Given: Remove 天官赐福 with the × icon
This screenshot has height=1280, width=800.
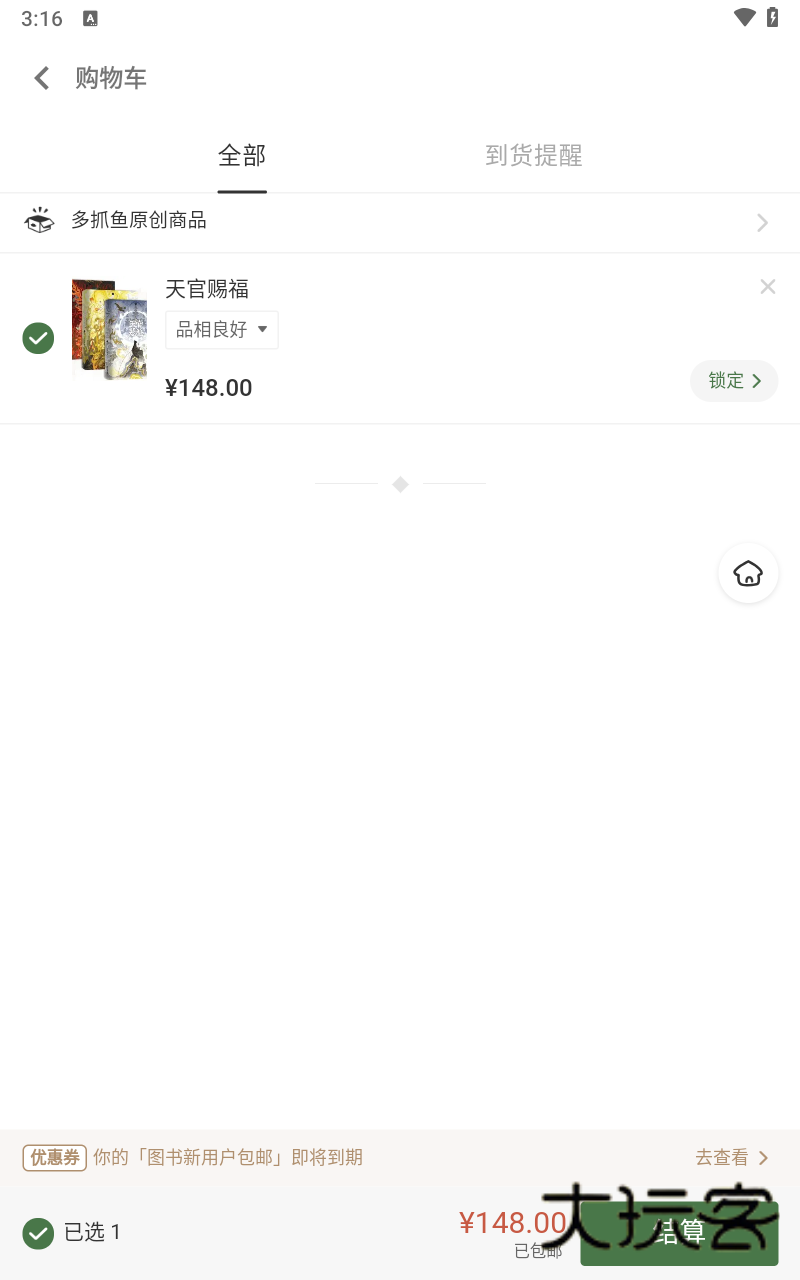Looking at the screenshot, I should [x=768, y=287].
